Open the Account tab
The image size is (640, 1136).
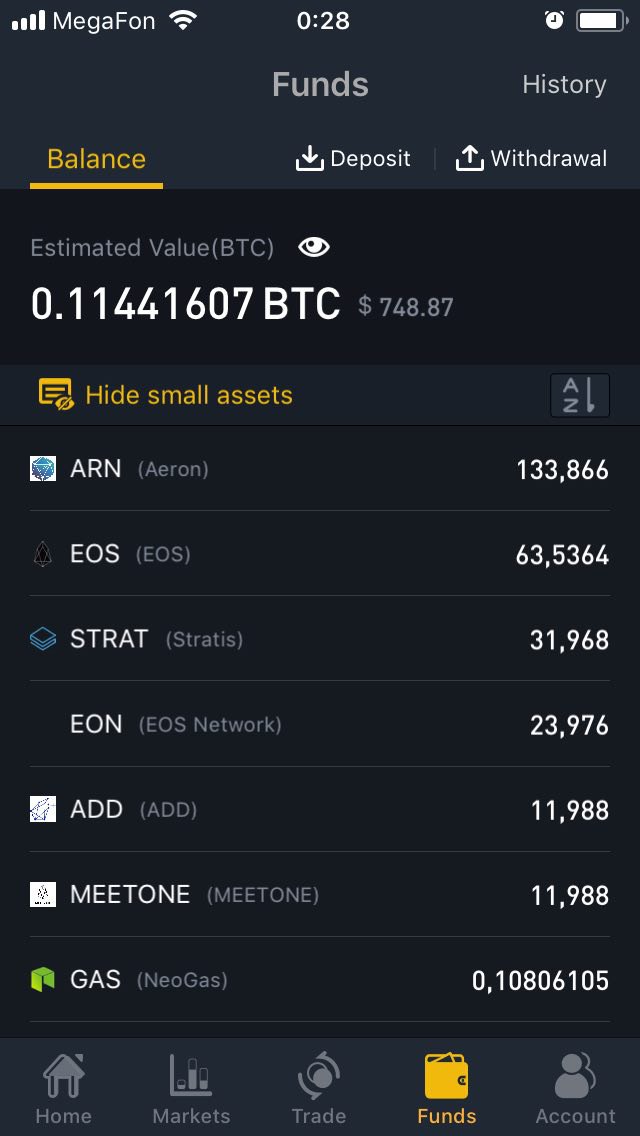(x=575, y=1088)
